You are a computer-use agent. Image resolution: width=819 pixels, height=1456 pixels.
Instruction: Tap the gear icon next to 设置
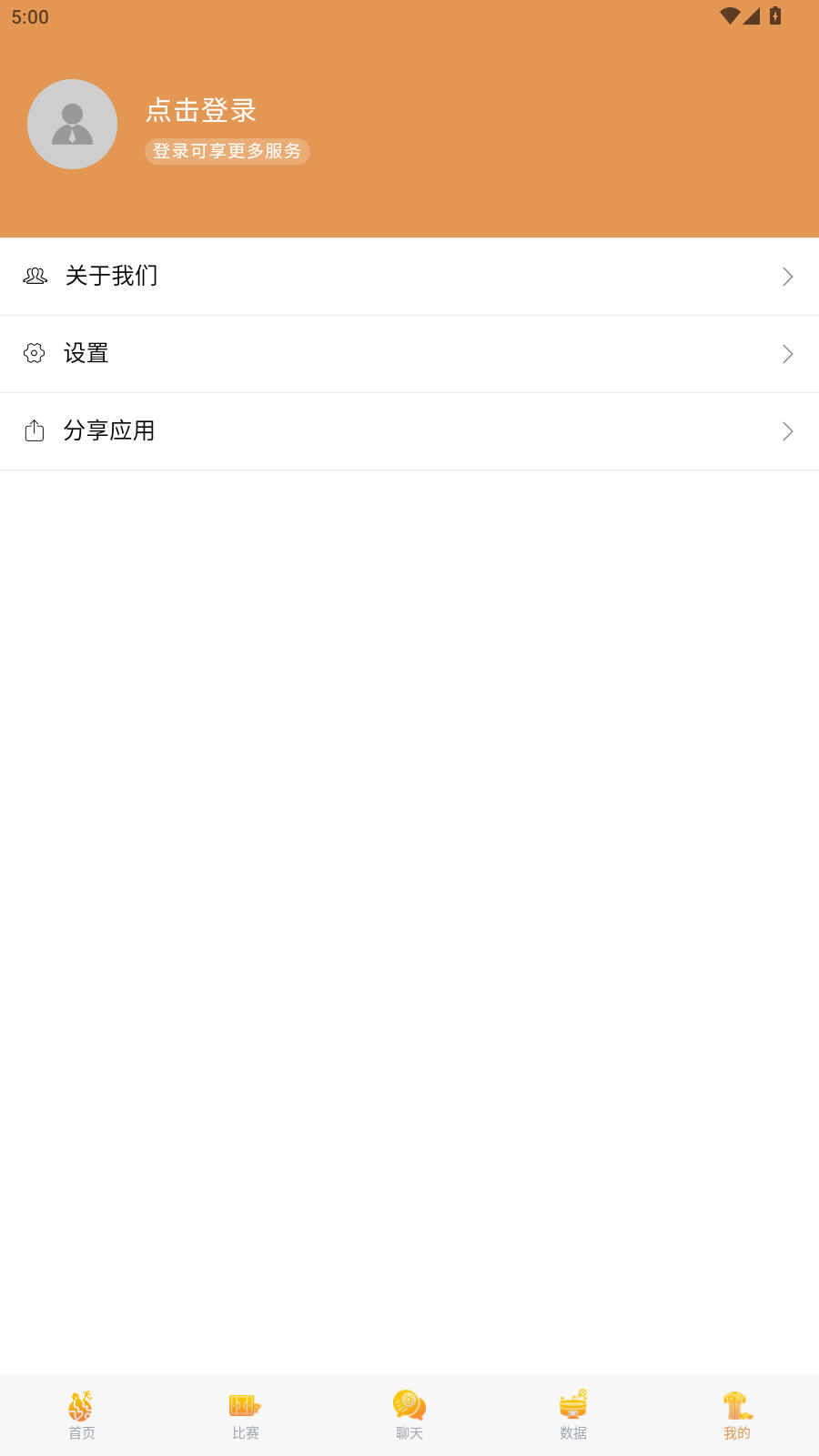[34, 353]
